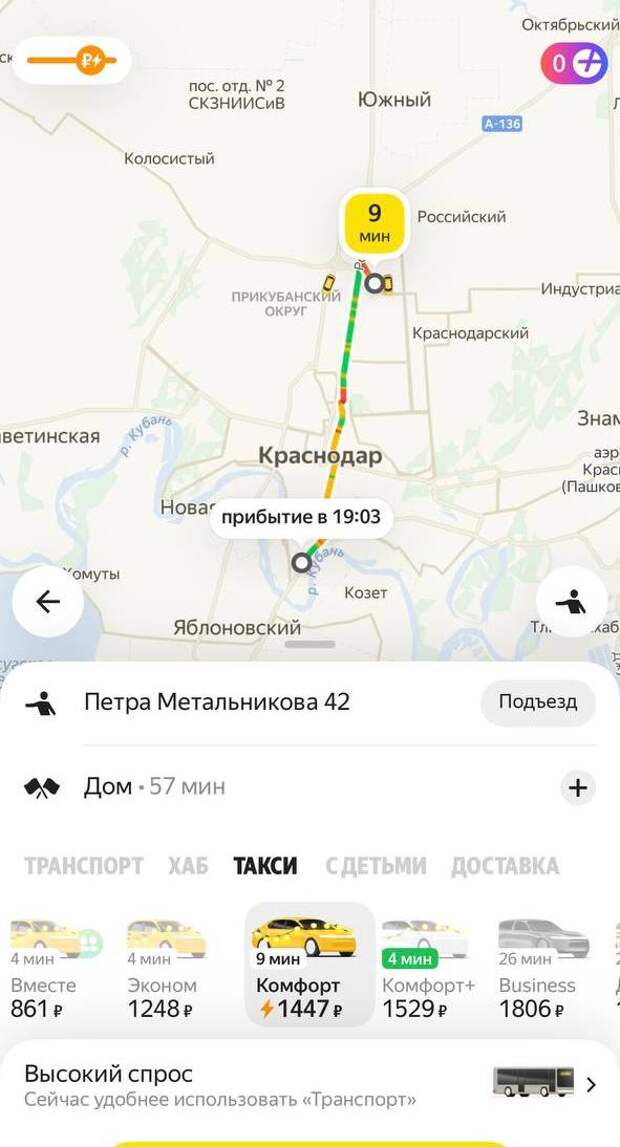
Task: Go back with the arrow button
Action: [47, 601]
